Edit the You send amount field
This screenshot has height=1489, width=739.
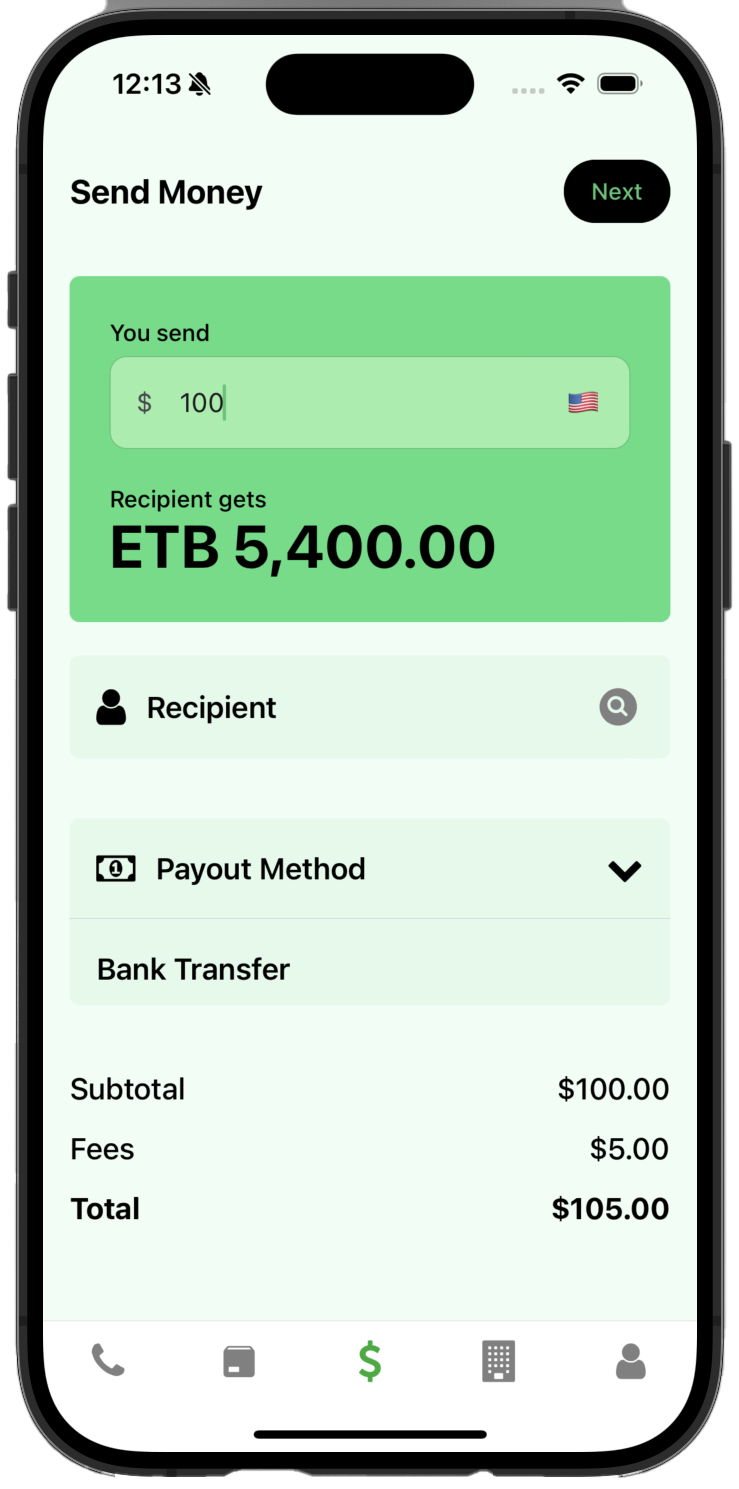(x=350, y=403)
